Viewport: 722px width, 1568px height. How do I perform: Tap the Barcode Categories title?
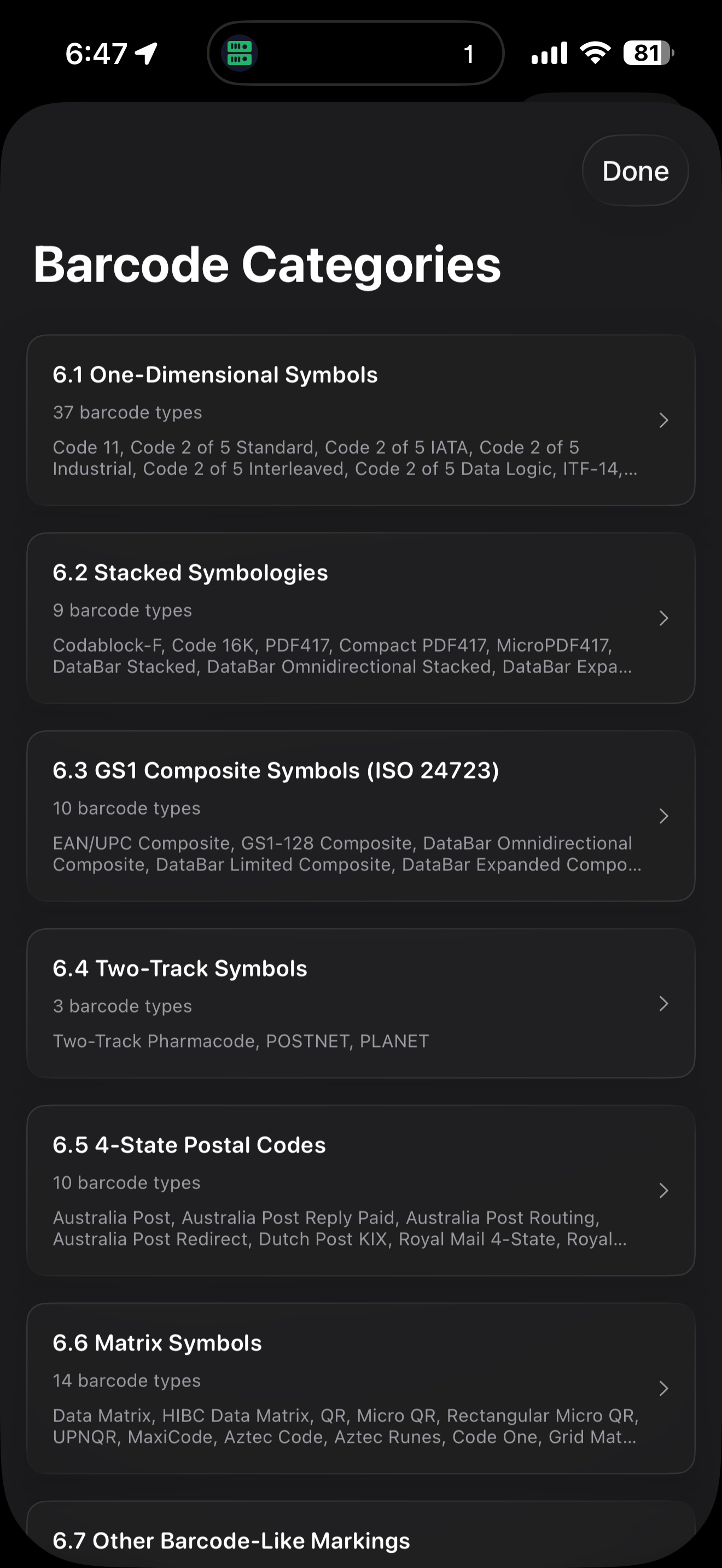click(269, 264)
